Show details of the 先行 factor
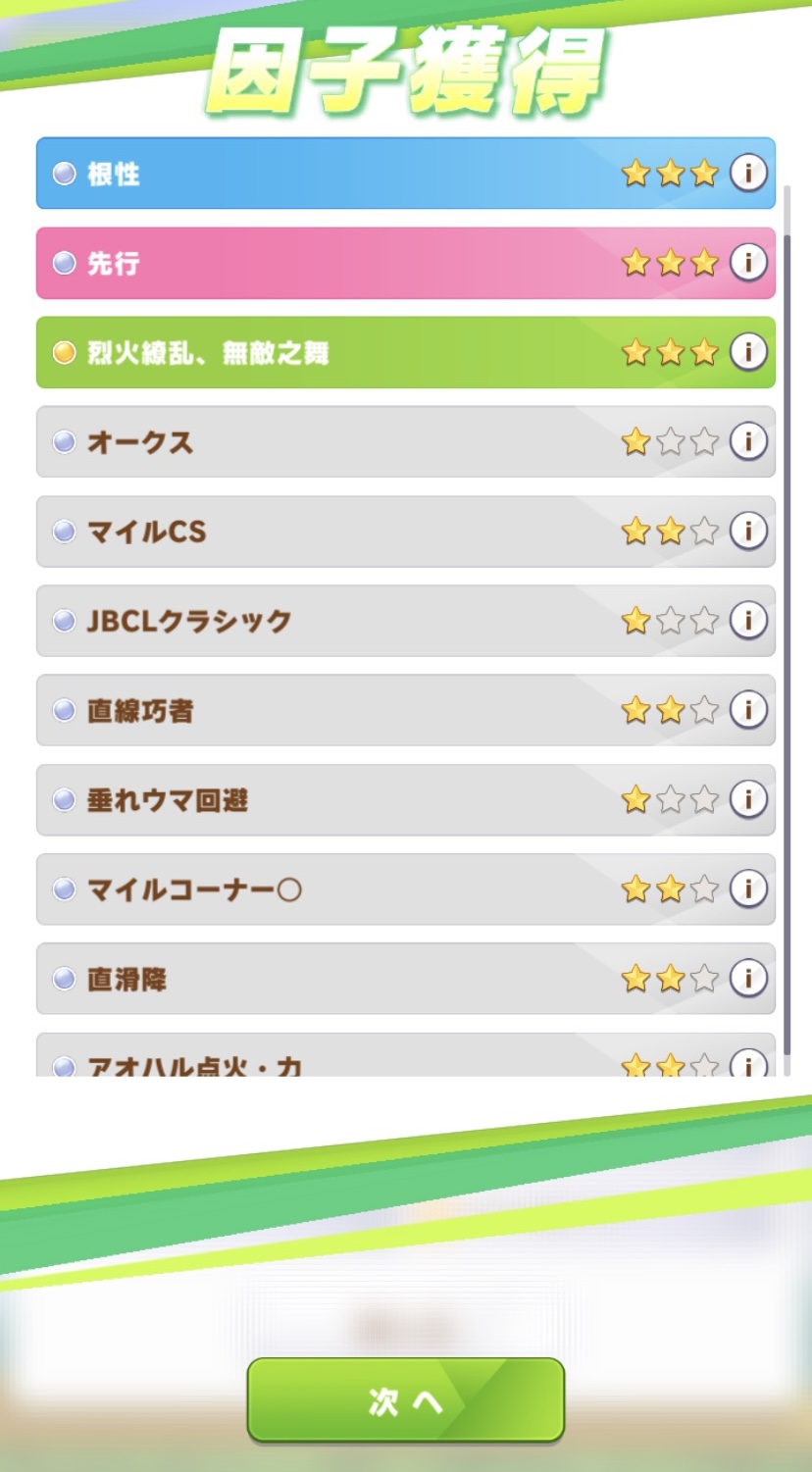The image size is (812, 1472). [748, 263]
